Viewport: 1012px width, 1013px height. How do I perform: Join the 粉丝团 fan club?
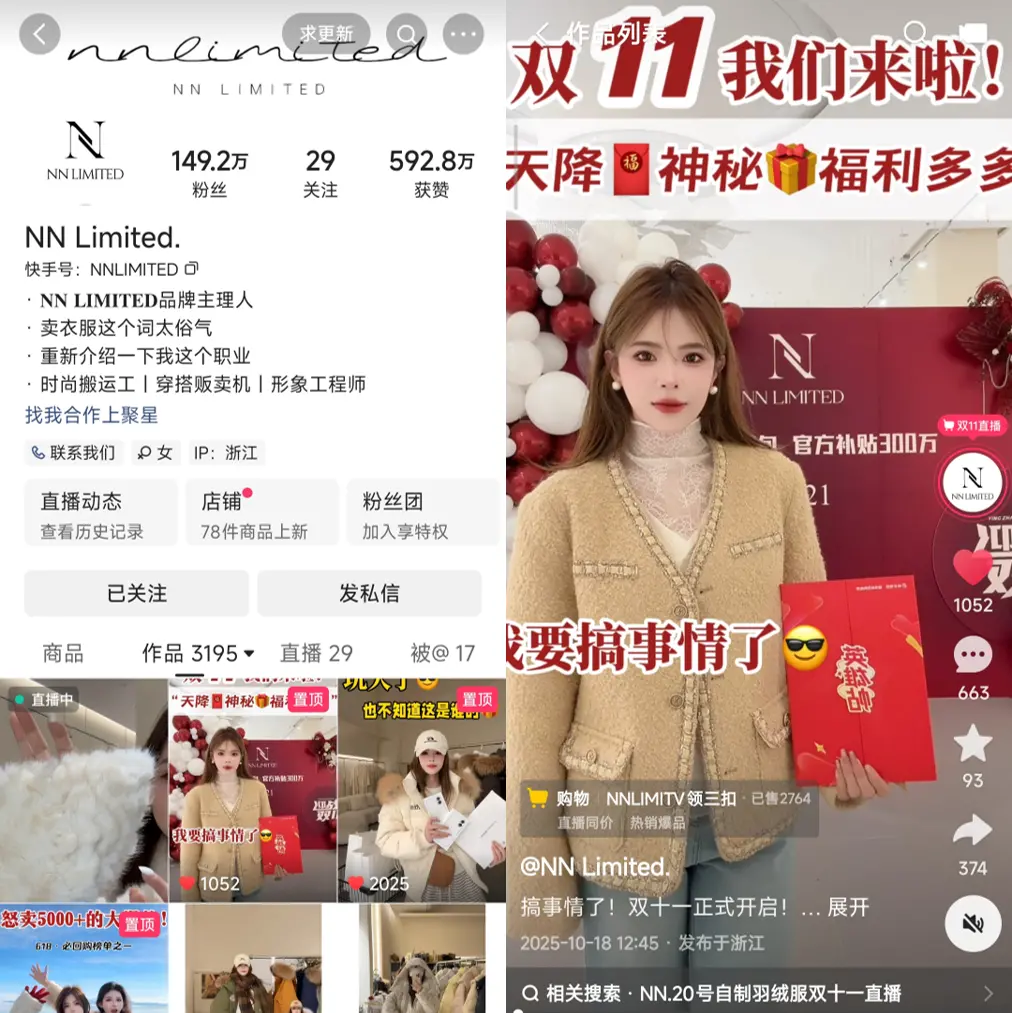point(423,514)
